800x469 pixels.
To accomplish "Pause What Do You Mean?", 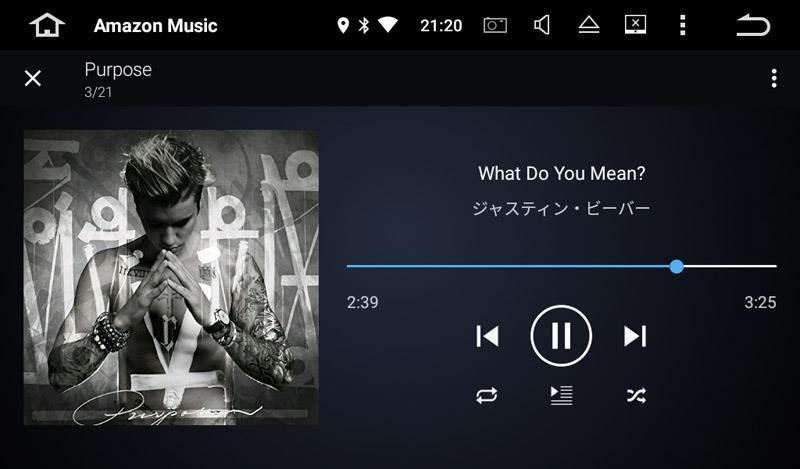I will [561, 336].
